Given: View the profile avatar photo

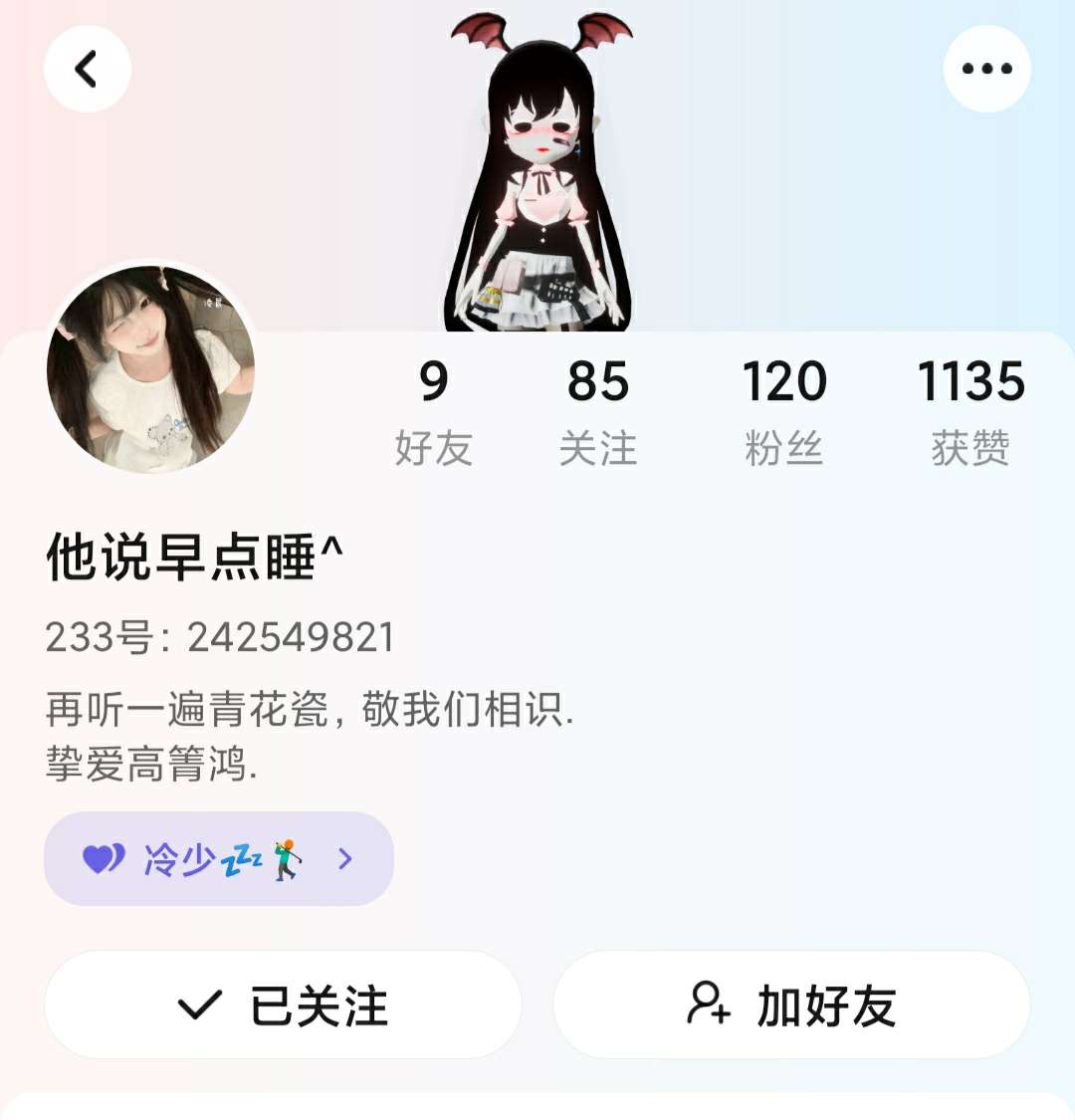Looking at the screenshot, I should pyautogui.click(x=150, y=368).
